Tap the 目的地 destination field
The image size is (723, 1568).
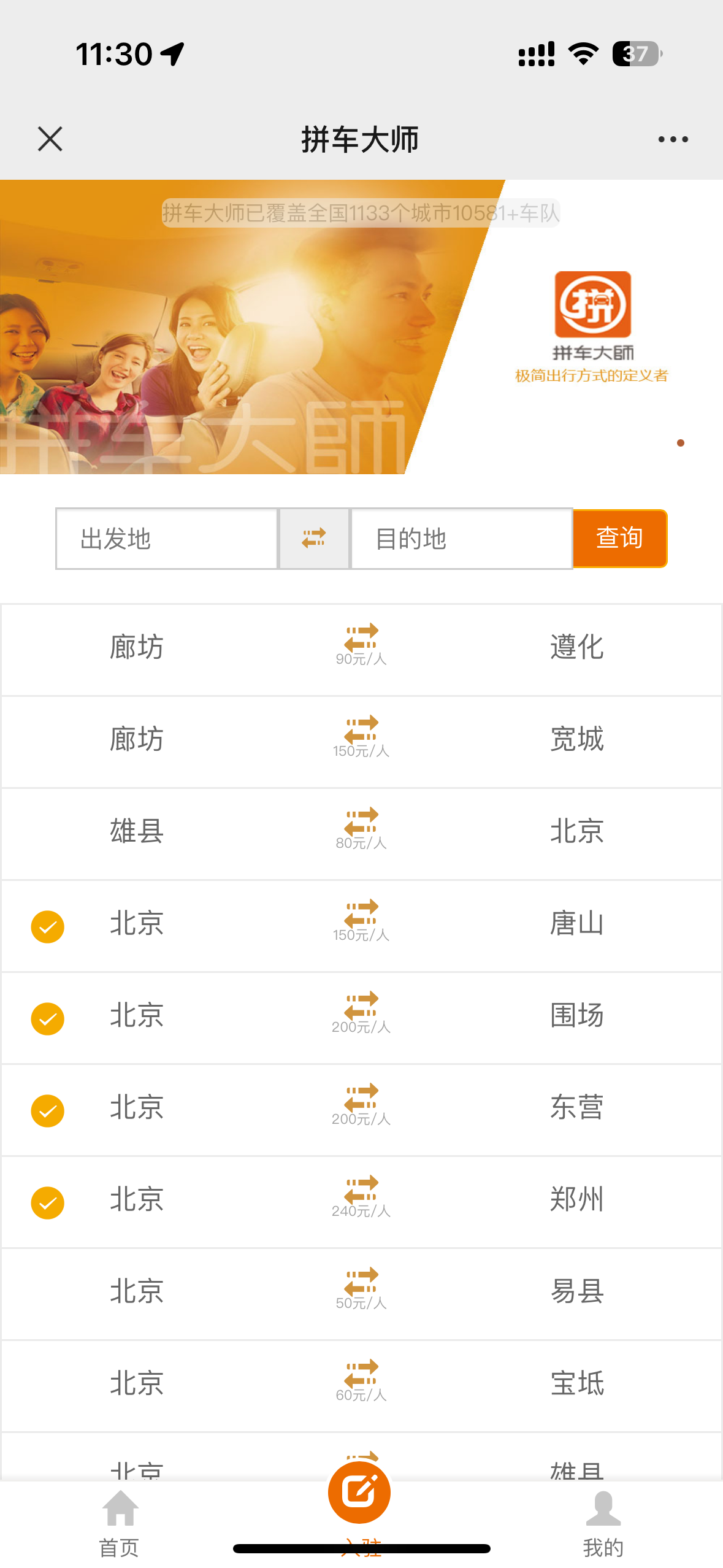coord(461,539)
